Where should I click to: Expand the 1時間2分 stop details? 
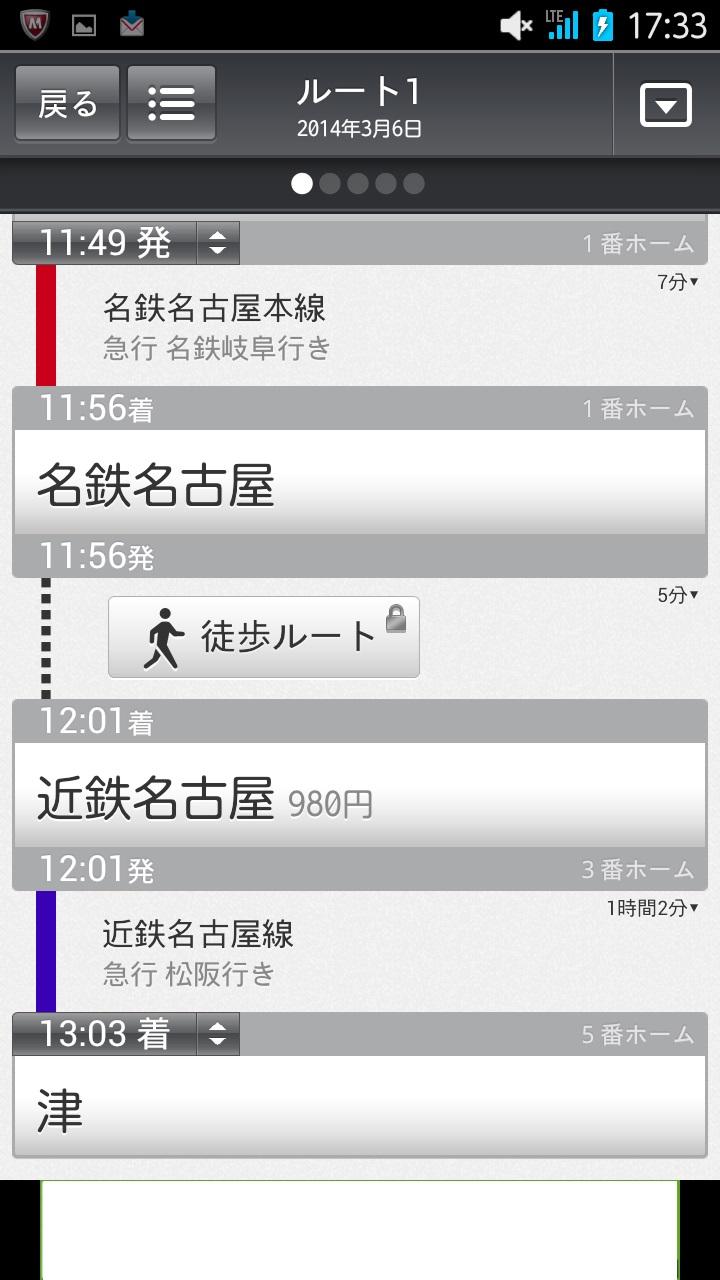[x=652, y=908]
